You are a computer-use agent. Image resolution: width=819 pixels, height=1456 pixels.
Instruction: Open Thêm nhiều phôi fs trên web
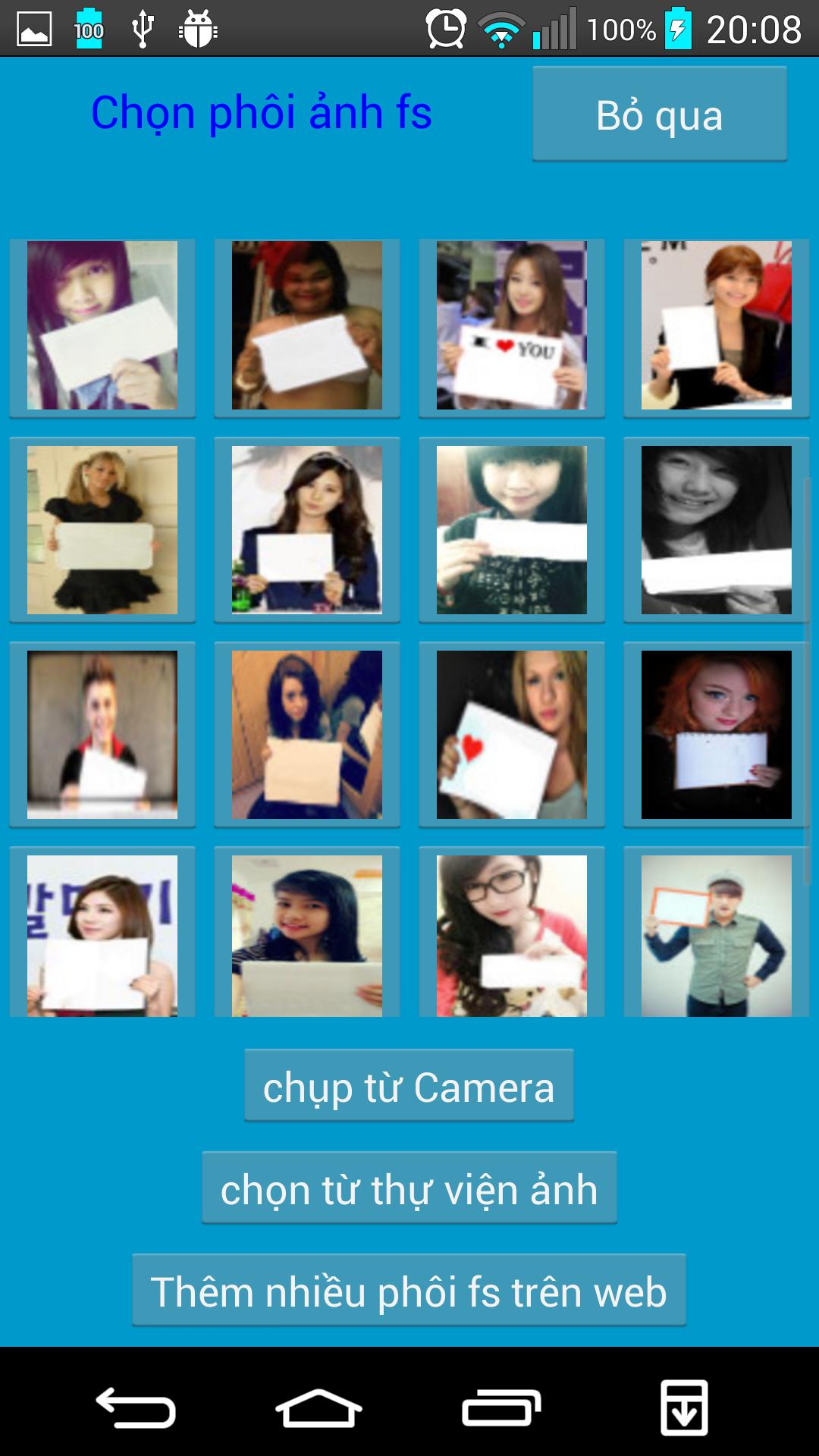pyautogui.click(x=409, y=1290)
